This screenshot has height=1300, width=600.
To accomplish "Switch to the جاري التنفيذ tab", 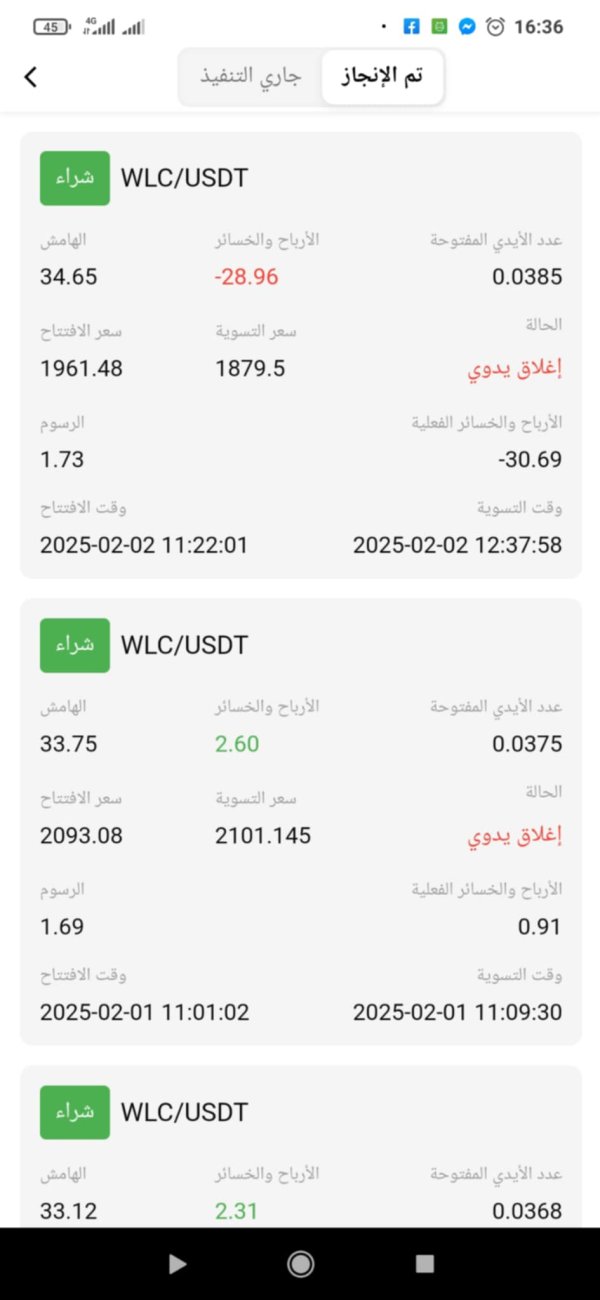I will click(x=251, y=77).
